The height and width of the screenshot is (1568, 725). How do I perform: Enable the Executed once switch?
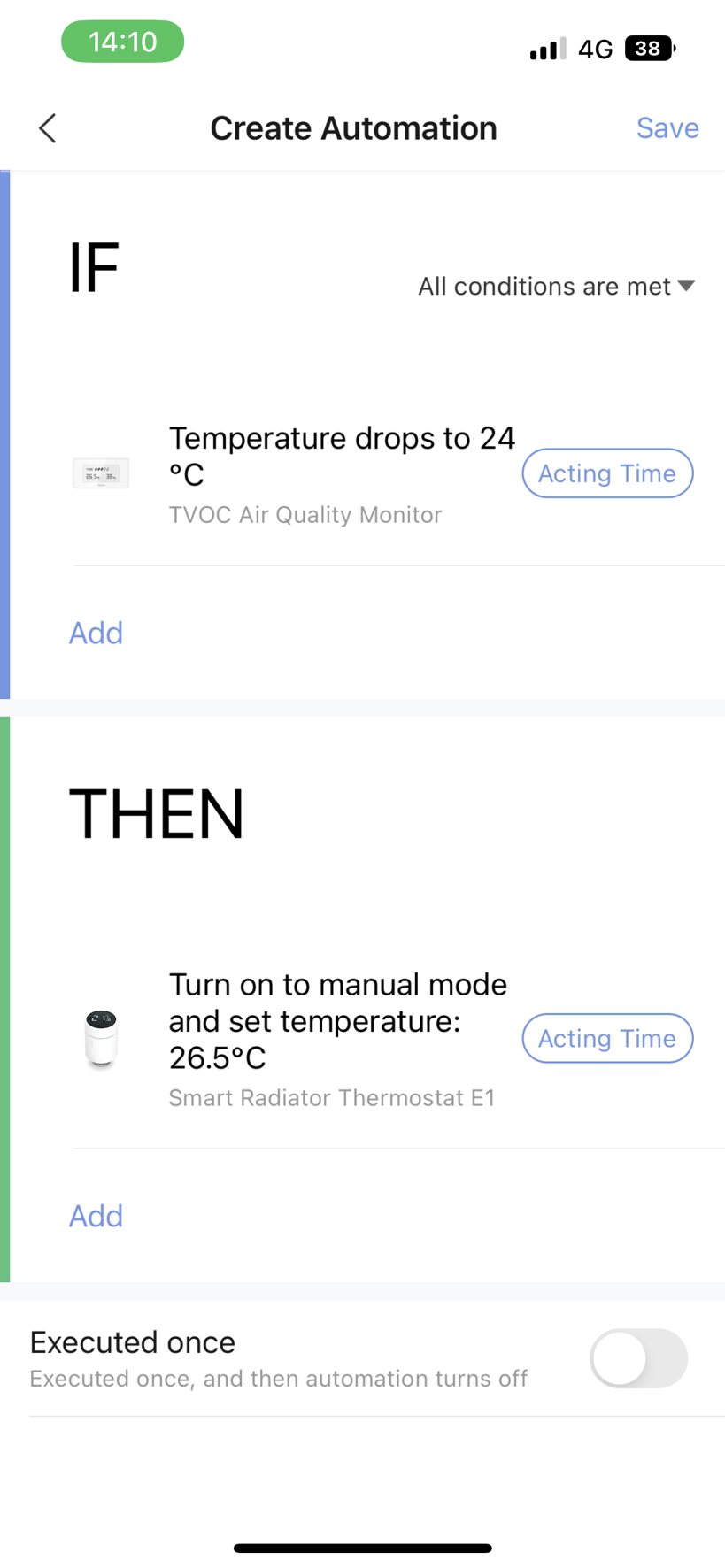click(637, 1358)
